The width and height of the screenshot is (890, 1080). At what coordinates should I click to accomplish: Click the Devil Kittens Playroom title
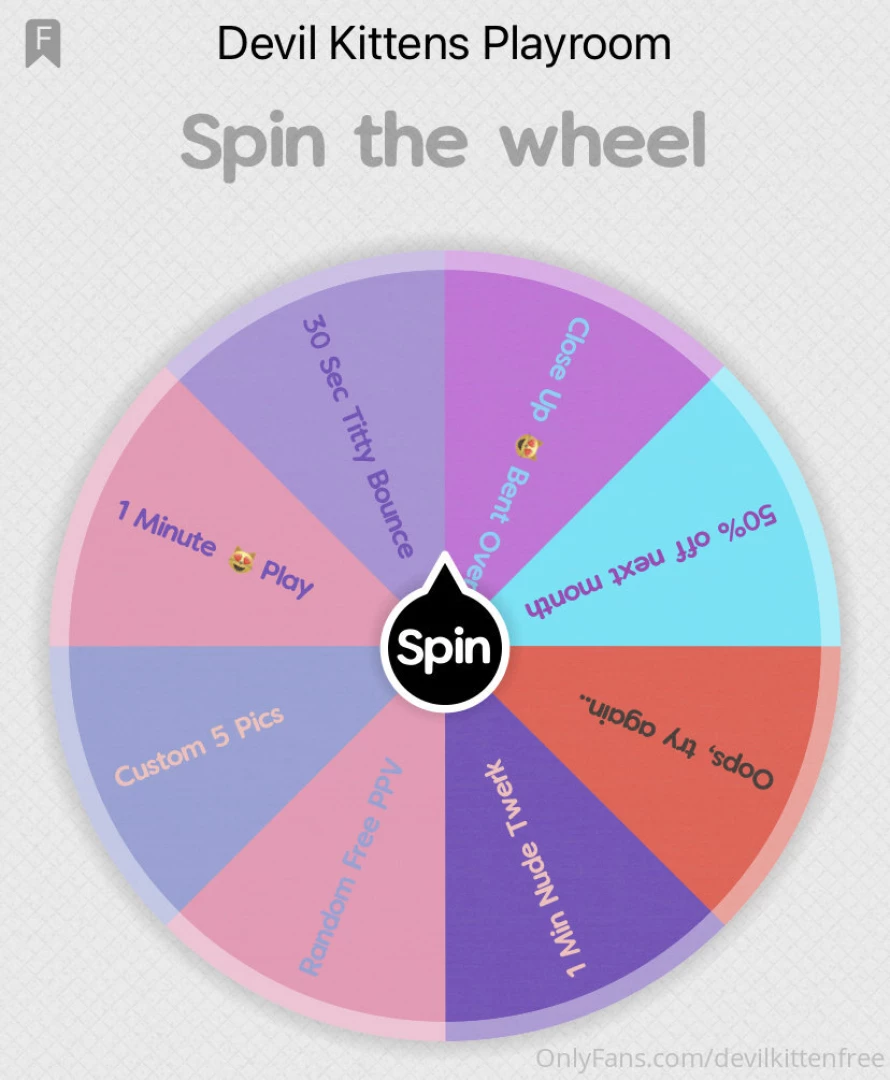click(x=444, y=43)
